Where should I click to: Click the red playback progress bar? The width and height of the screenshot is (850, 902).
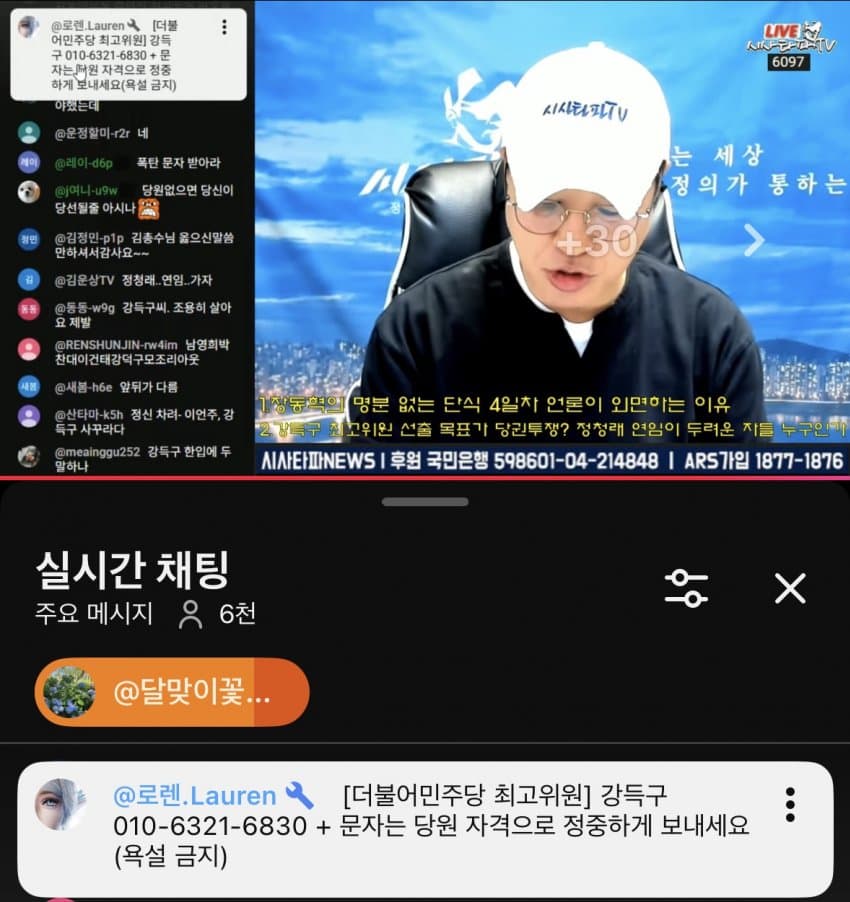coord(424,479)
